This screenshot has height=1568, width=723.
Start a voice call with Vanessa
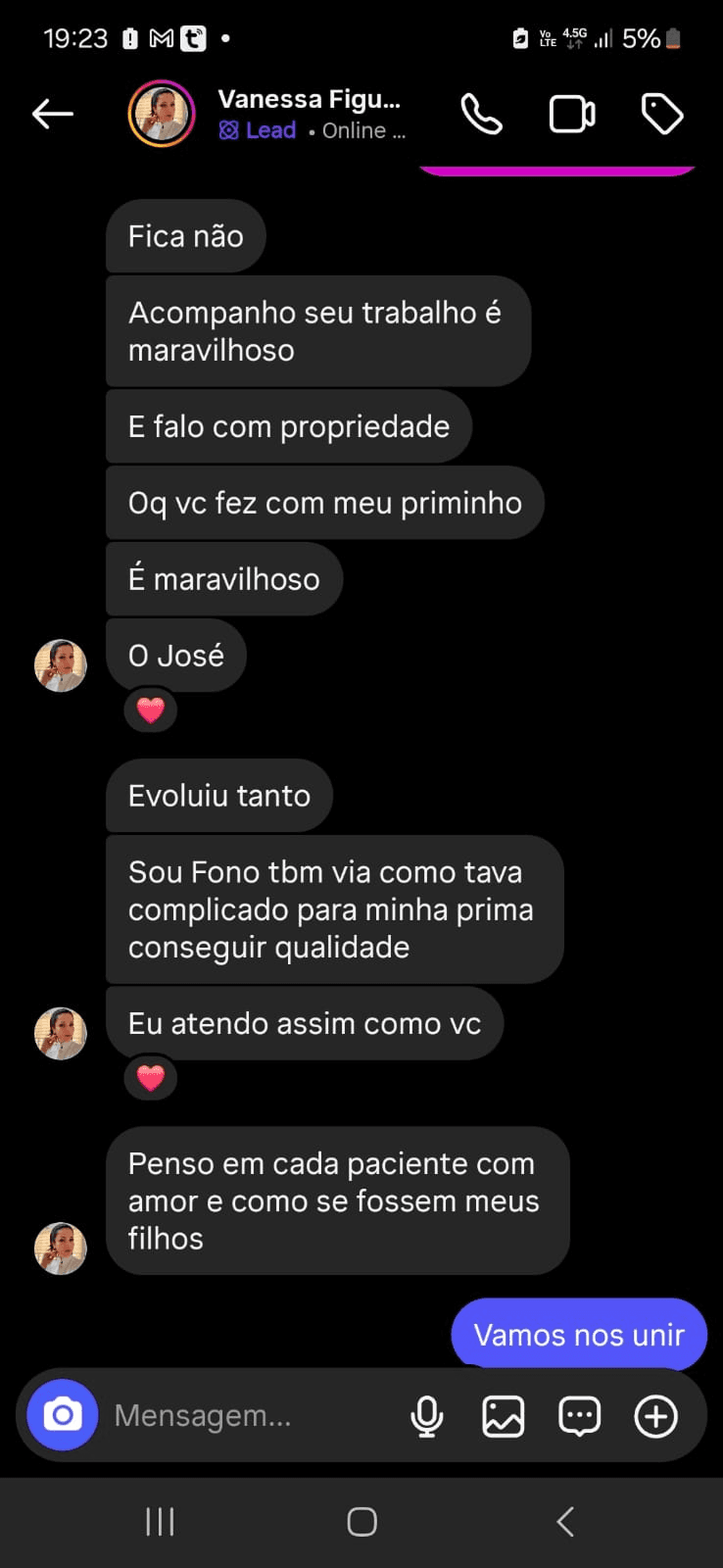point(481,114)
